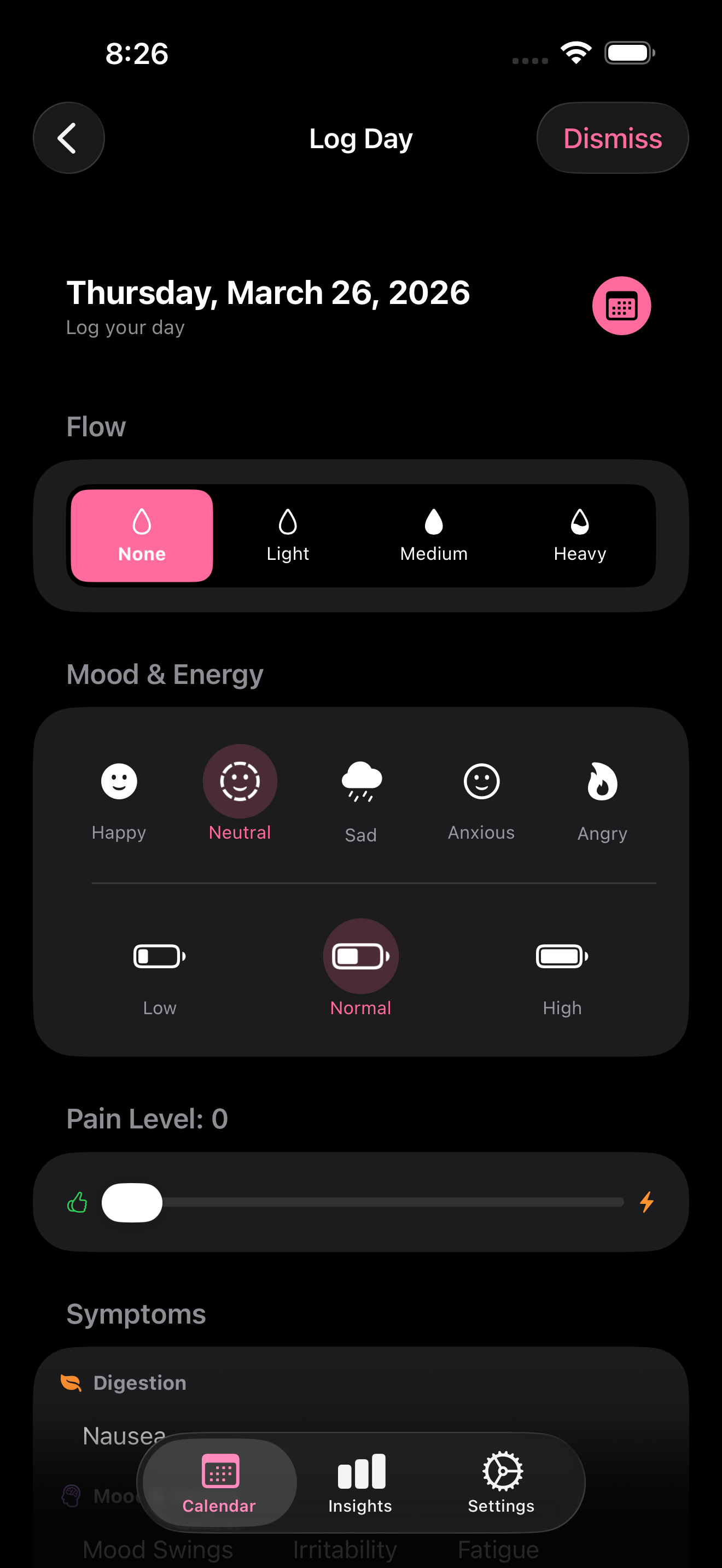Select the Happy mood smiley icon
This screenshot has width=722, height=1568.
118,781
